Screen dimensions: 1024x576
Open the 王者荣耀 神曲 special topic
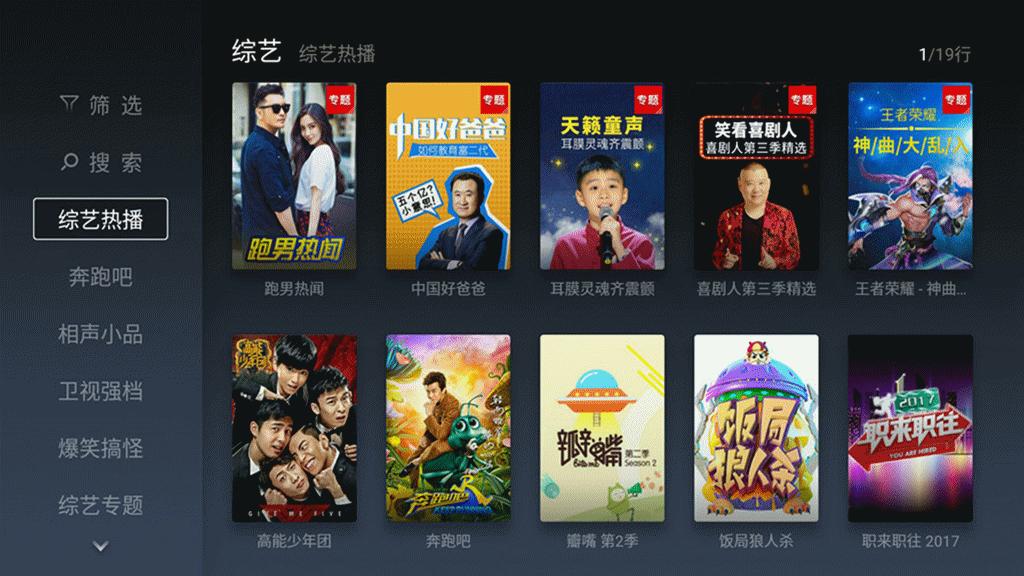point(910,176)
